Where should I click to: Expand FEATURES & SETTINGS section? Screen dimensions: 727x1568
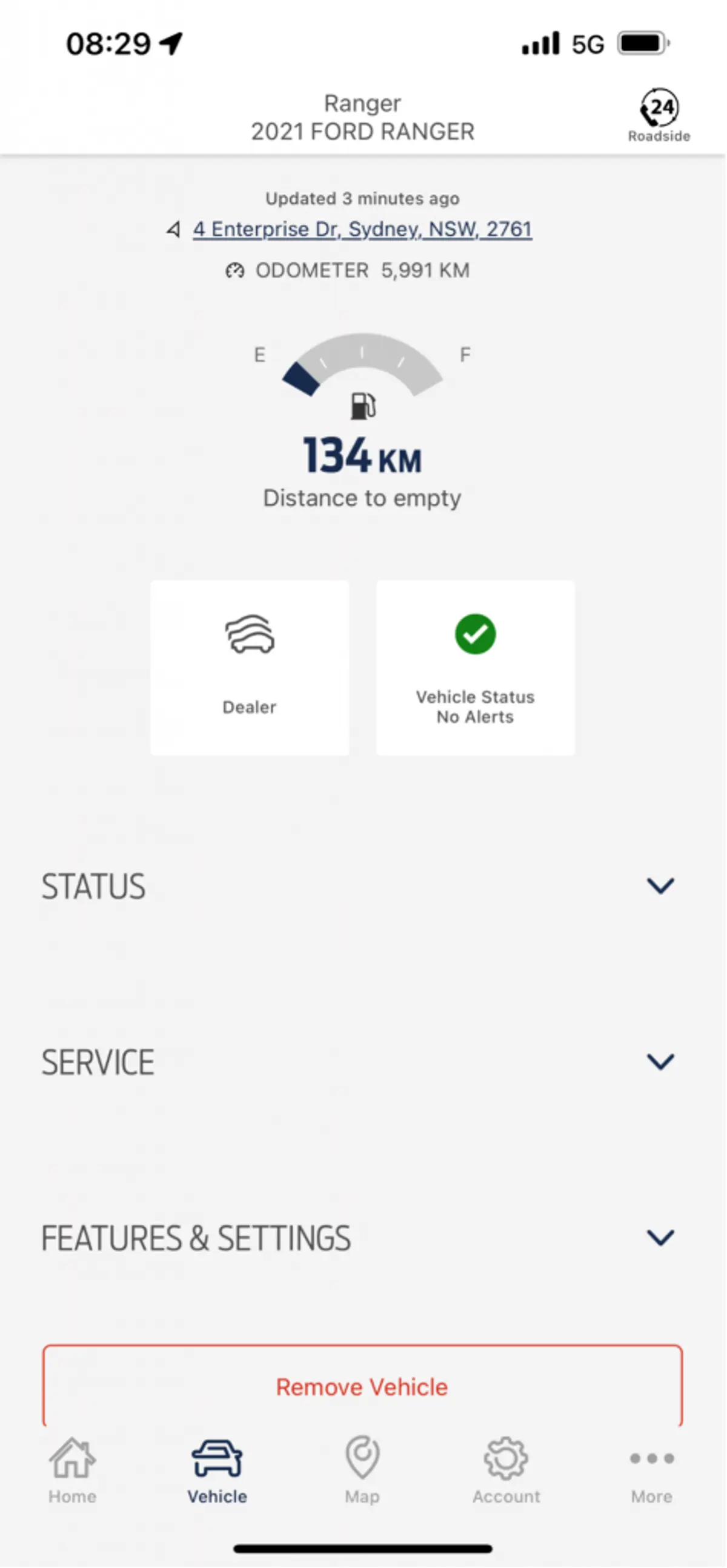click(660, 1237)
